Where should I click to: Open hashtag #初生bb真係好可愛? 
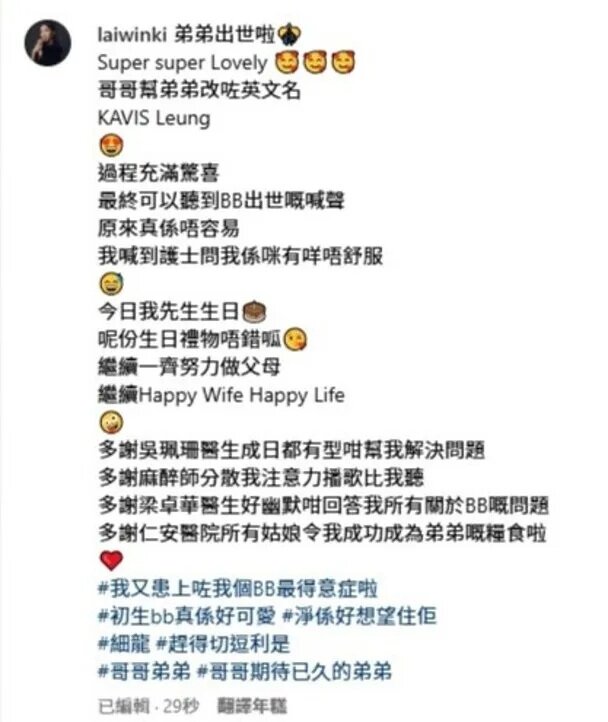(176, 616)
